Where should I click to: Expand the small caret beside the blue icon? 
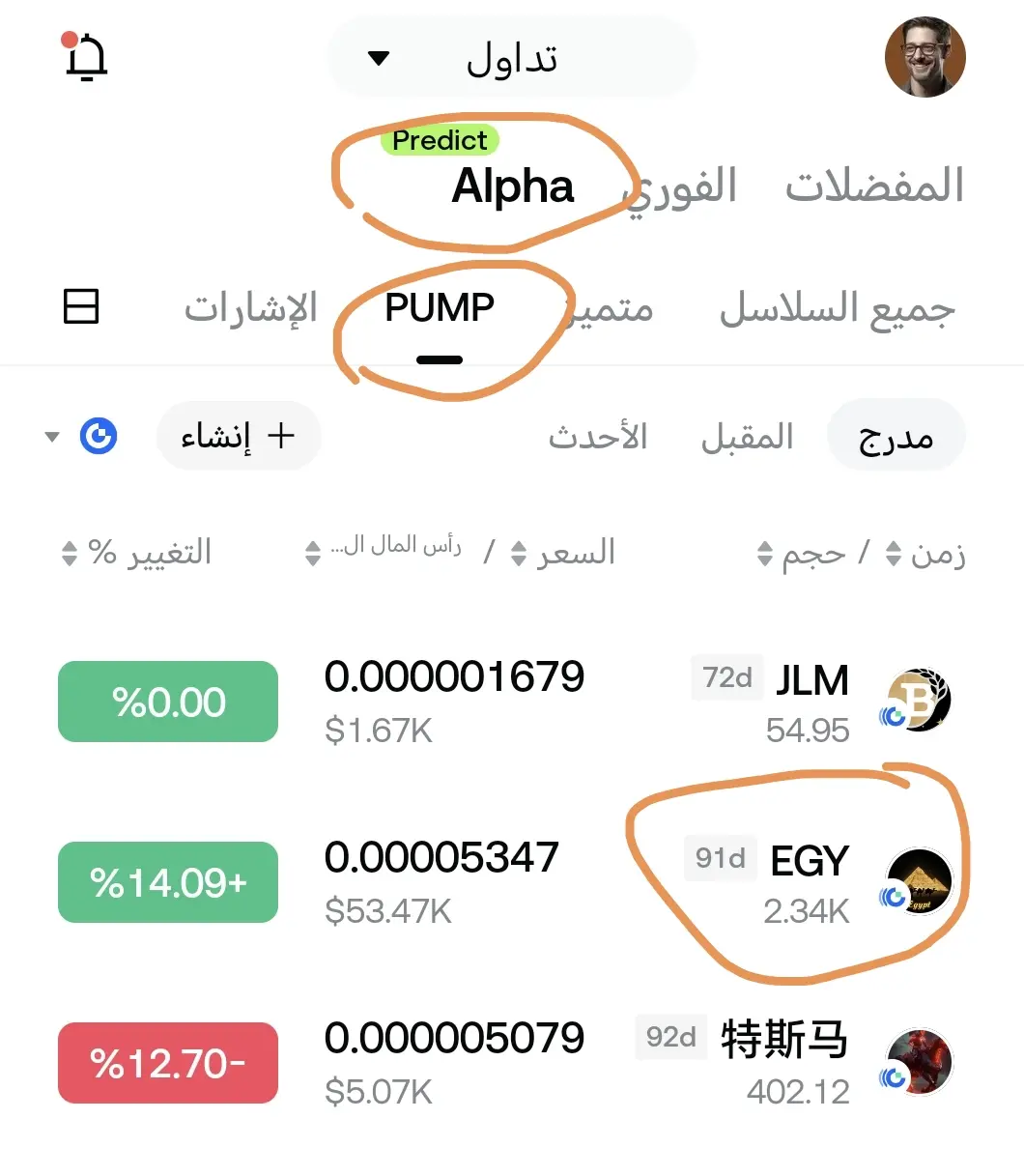click(x=53, y=436)
